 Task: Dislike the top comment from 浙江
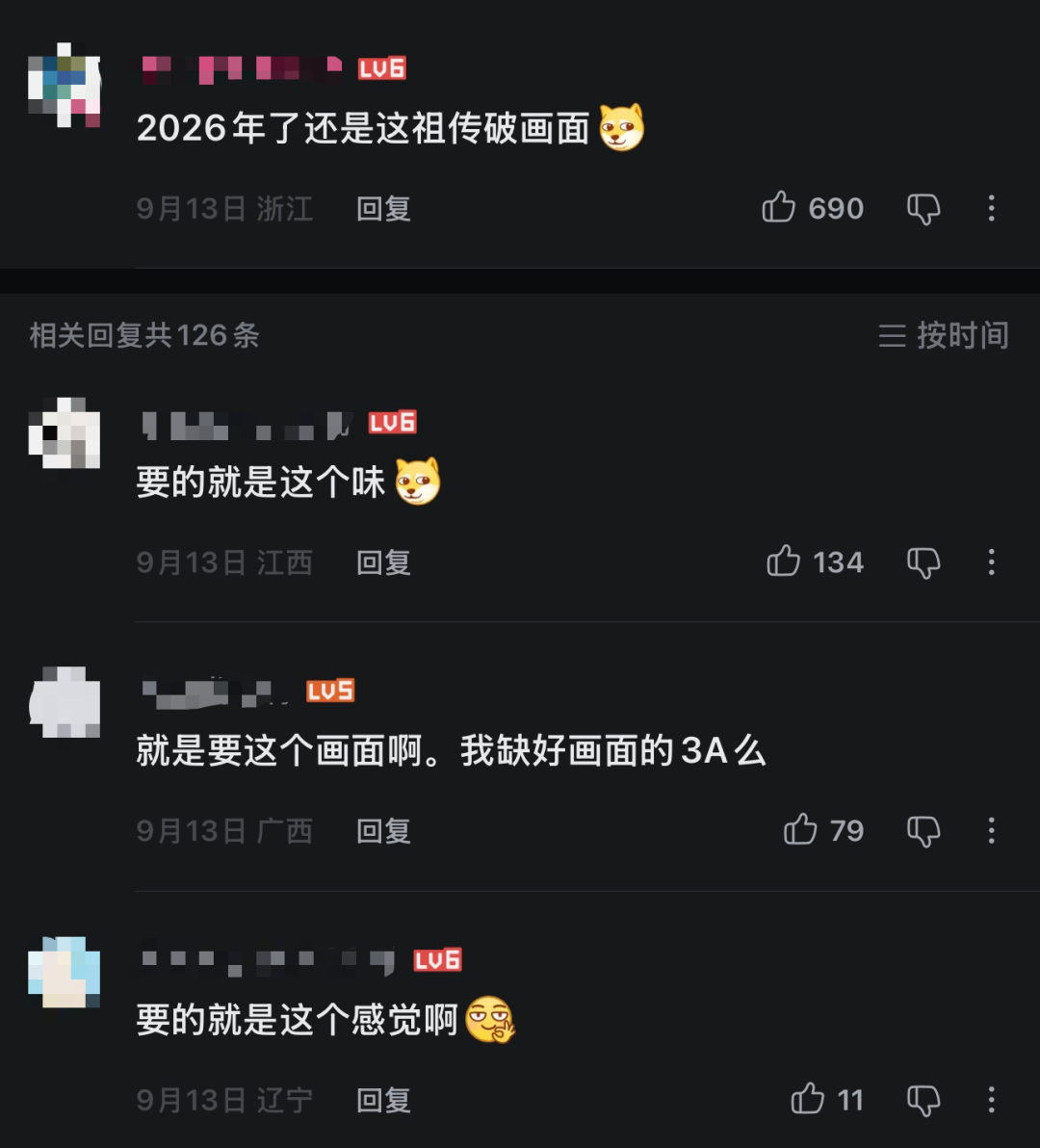point(923,209)
